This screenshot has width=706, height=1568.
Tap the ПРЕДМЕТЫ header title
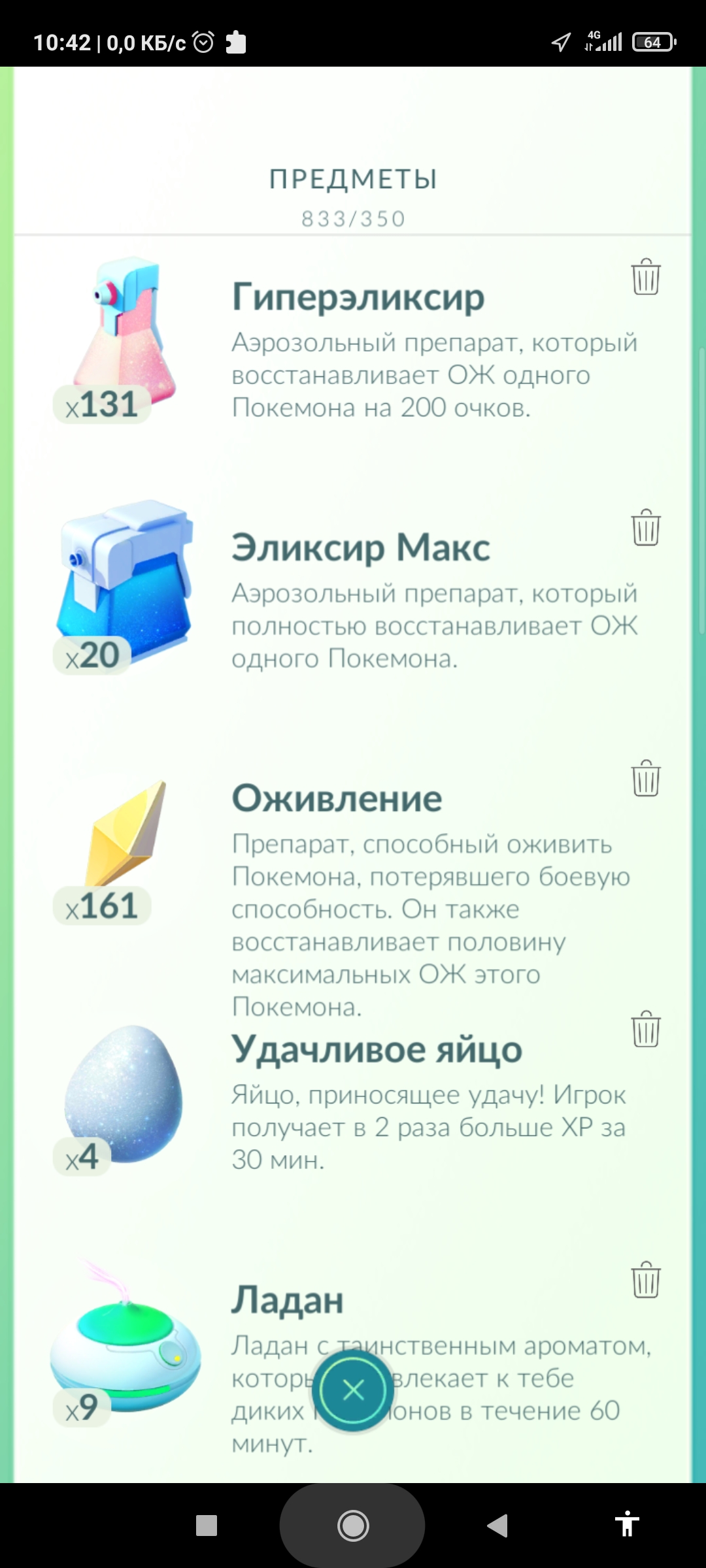(353, 178)
